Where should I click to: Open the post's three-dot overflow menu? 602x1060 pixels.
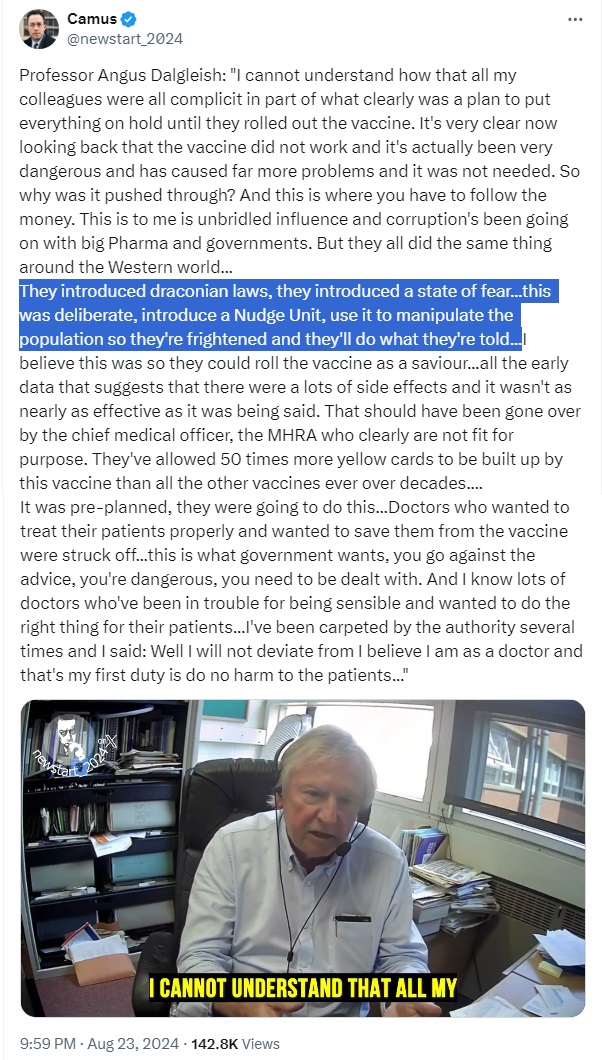(x=575, y=20)
